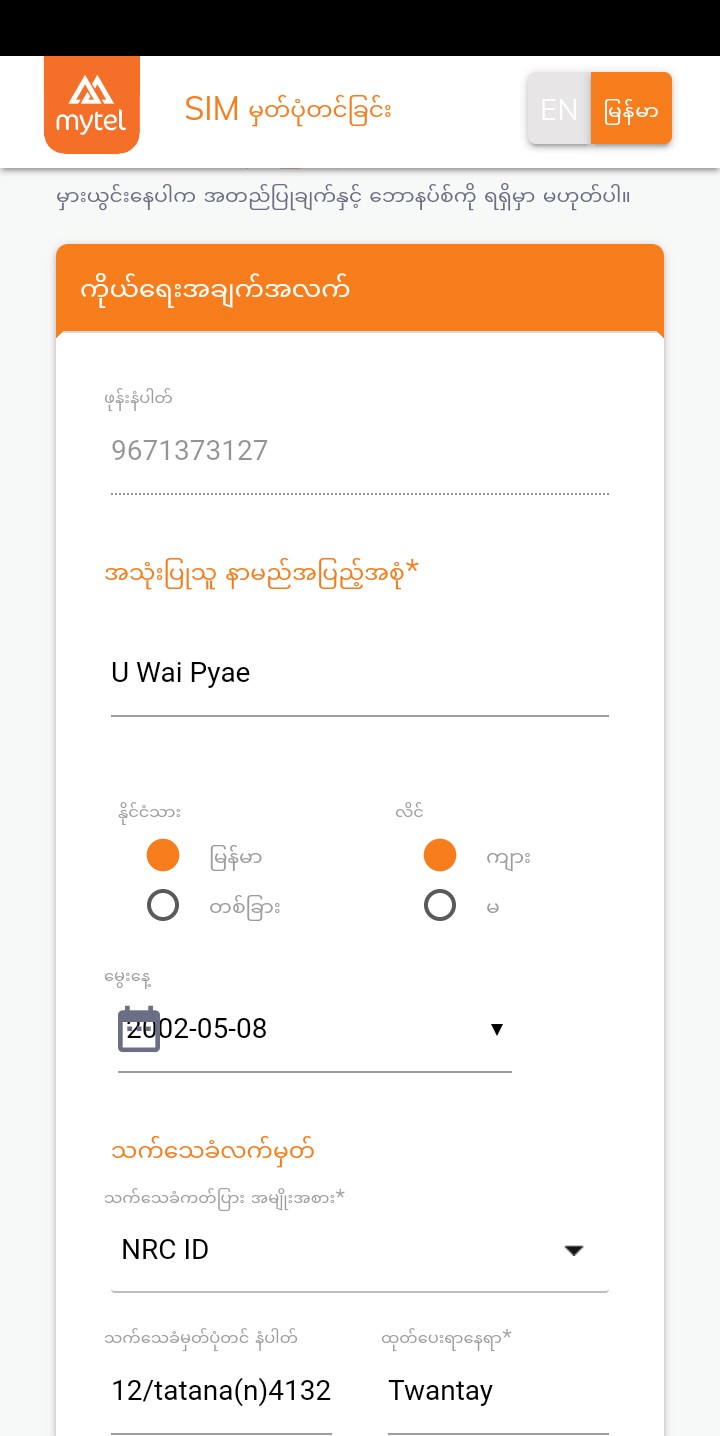
Task: Expand the birth date dropdown arrow
Action: pos(497,1028)
